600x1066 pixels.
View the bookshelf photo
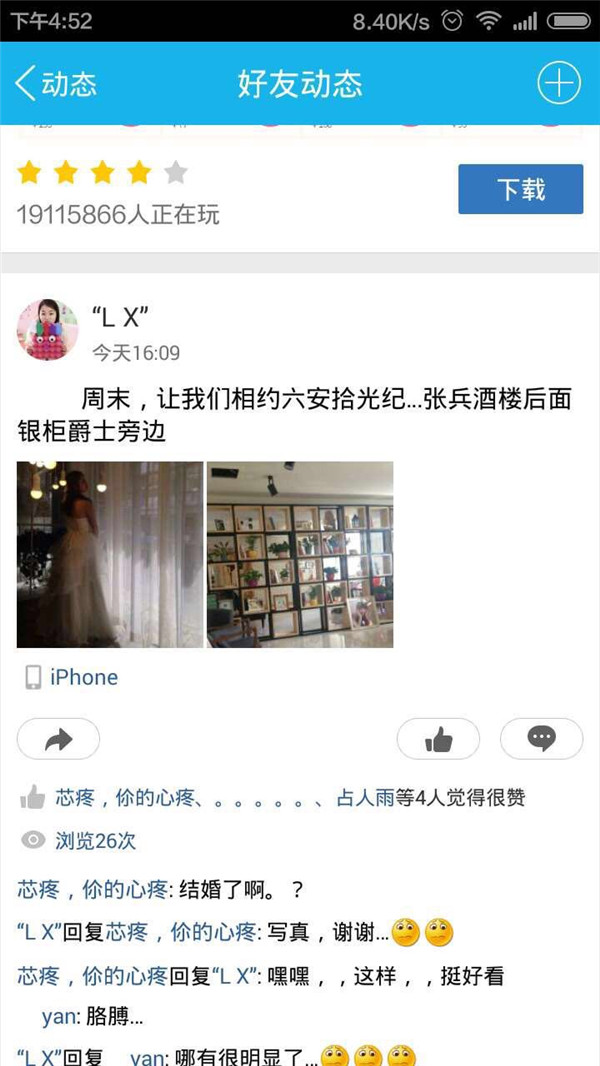click(300, 554)
